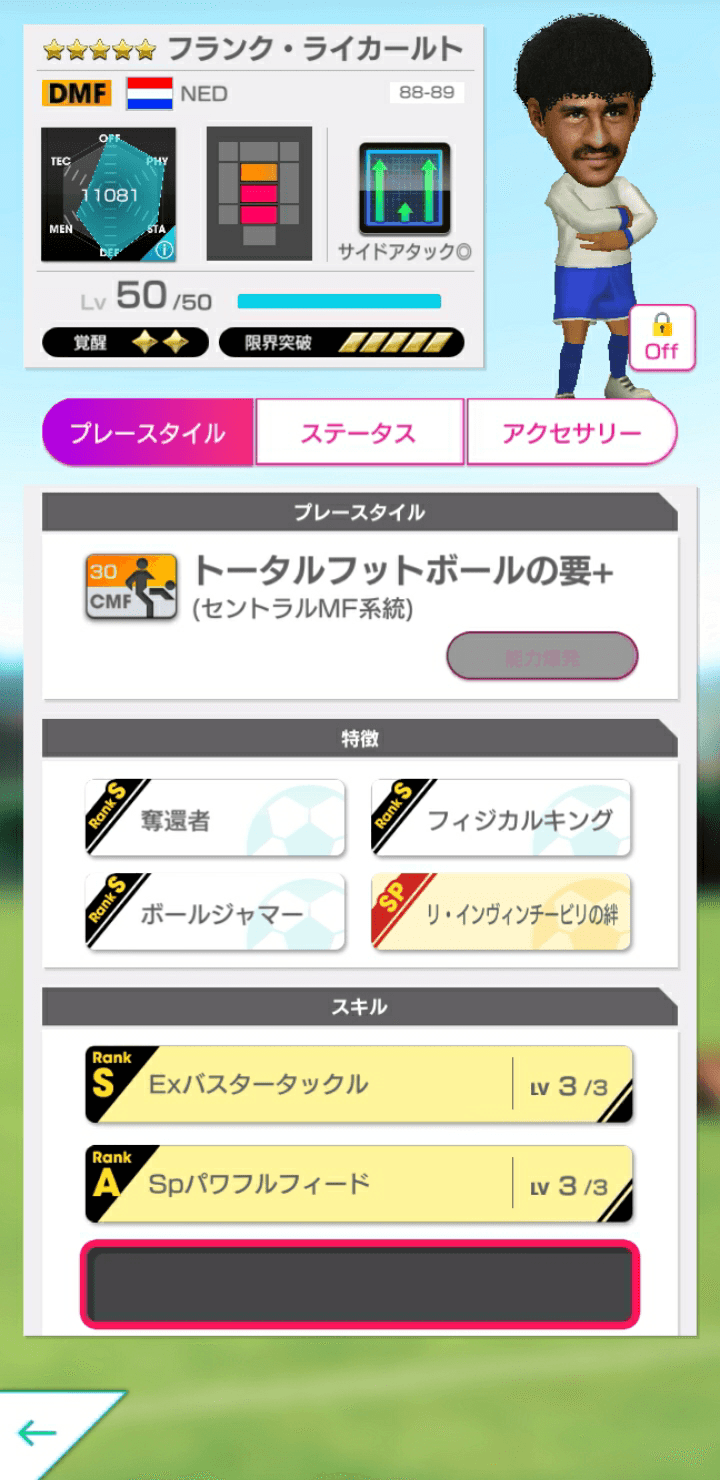
Task: Switch to the ステータス tab
Action: click(359, 433)
